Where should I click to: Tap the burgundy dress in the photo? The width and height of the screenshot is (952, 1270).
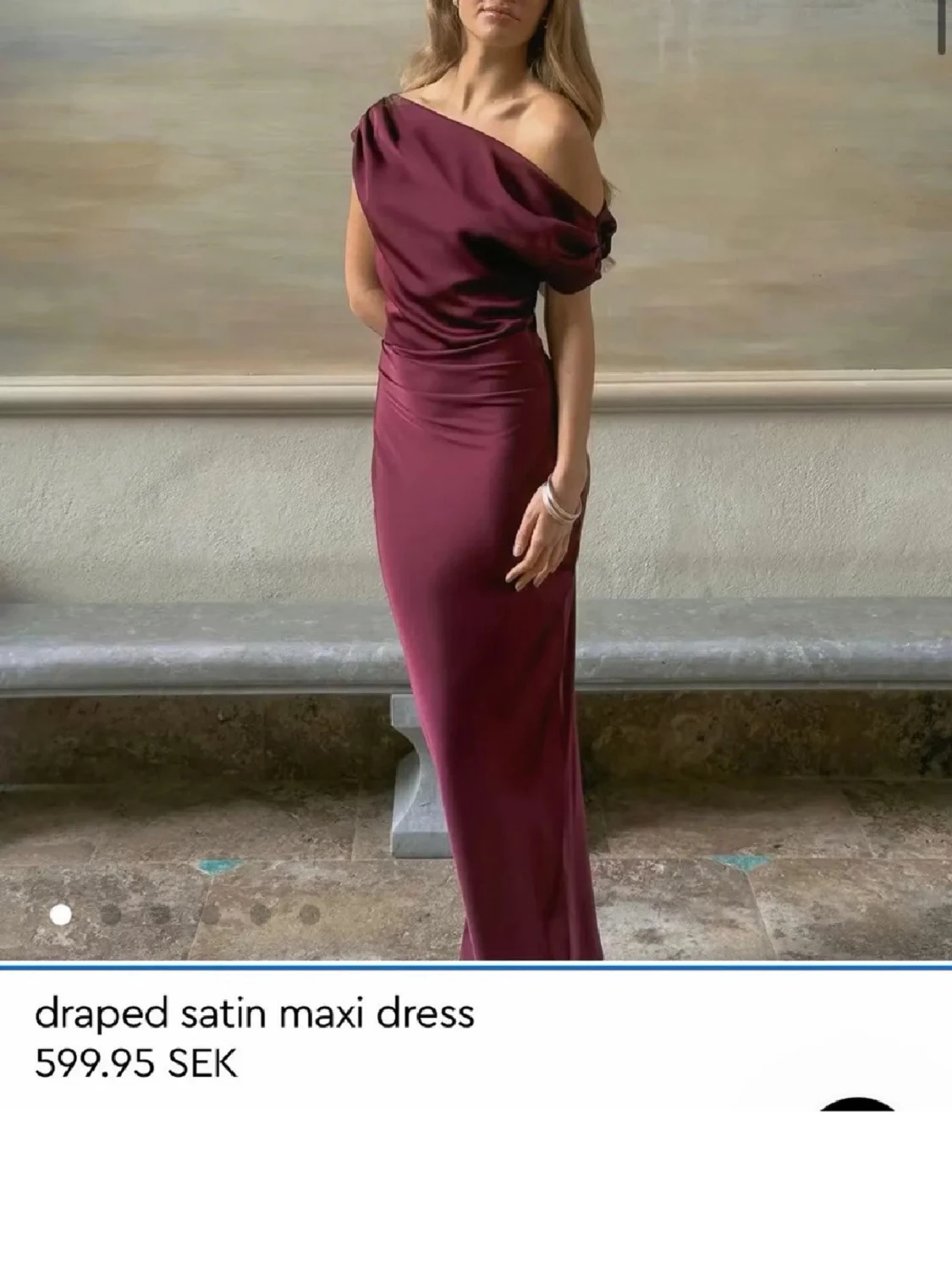click(465, 508)
